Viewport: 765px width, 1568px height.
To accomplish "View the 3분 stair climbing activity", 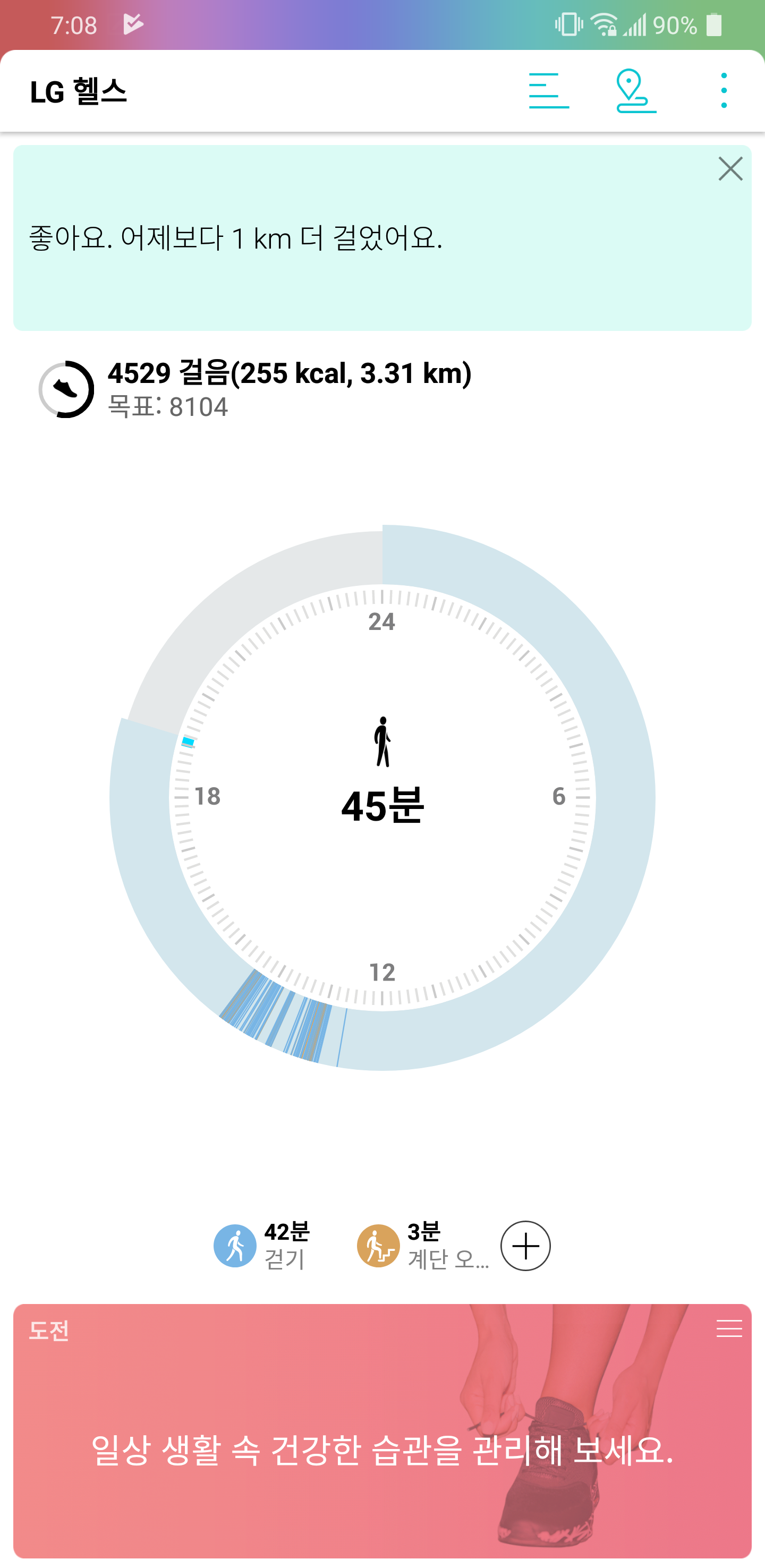I will point(422,1246).
